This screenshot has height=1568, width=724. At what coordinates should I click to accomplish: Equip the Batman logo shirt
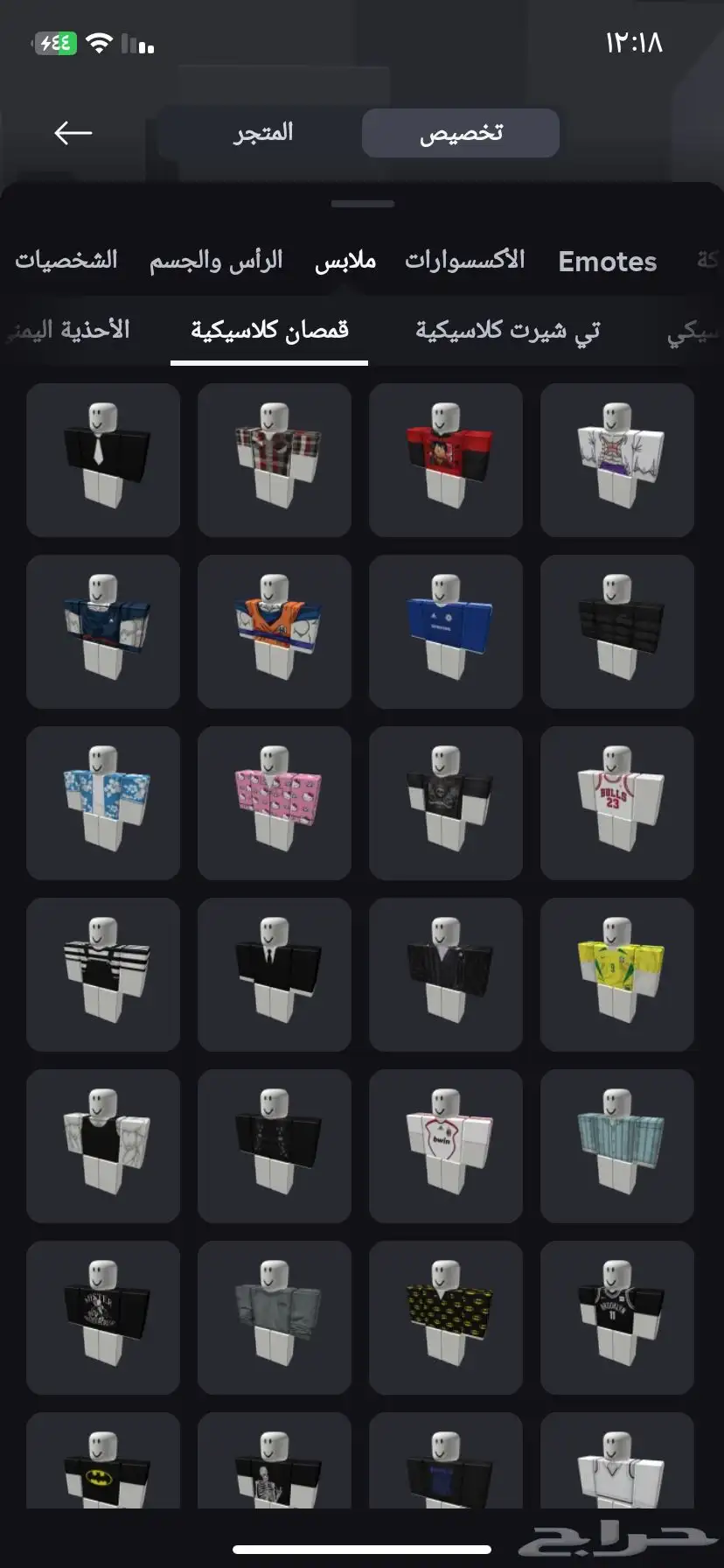pyautogui.click(x=103, y=1460)
